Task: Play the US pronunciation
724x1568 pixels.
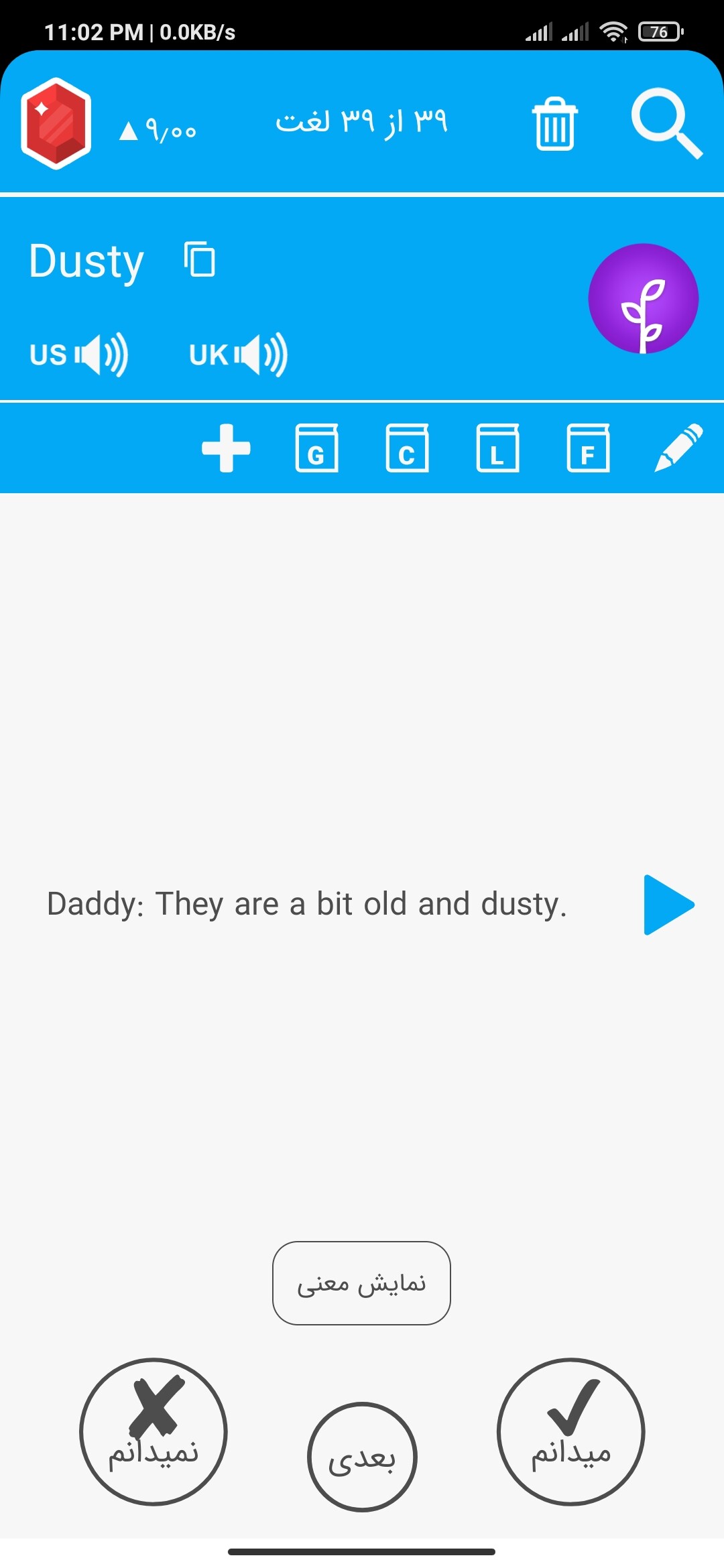Action: [78, 354]
